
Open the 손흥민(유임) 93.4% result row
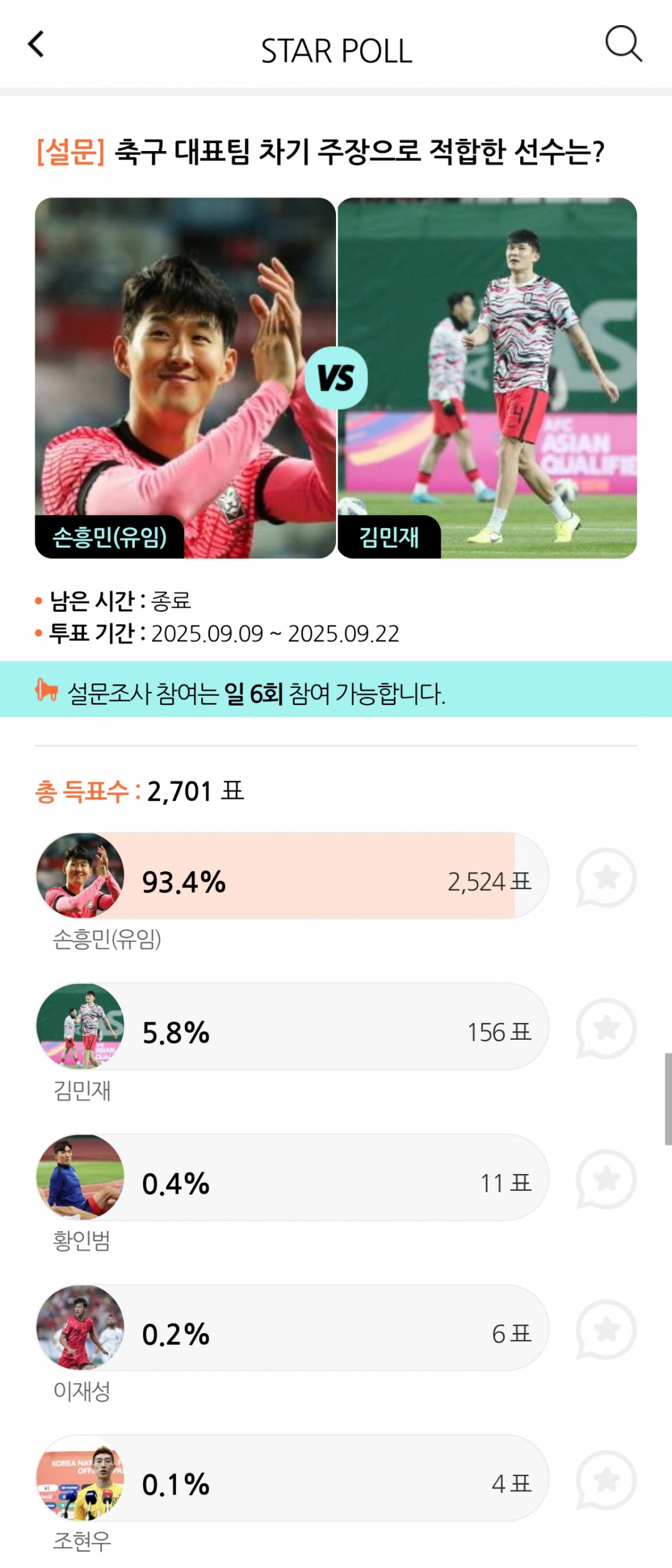[x=292, y=876]
